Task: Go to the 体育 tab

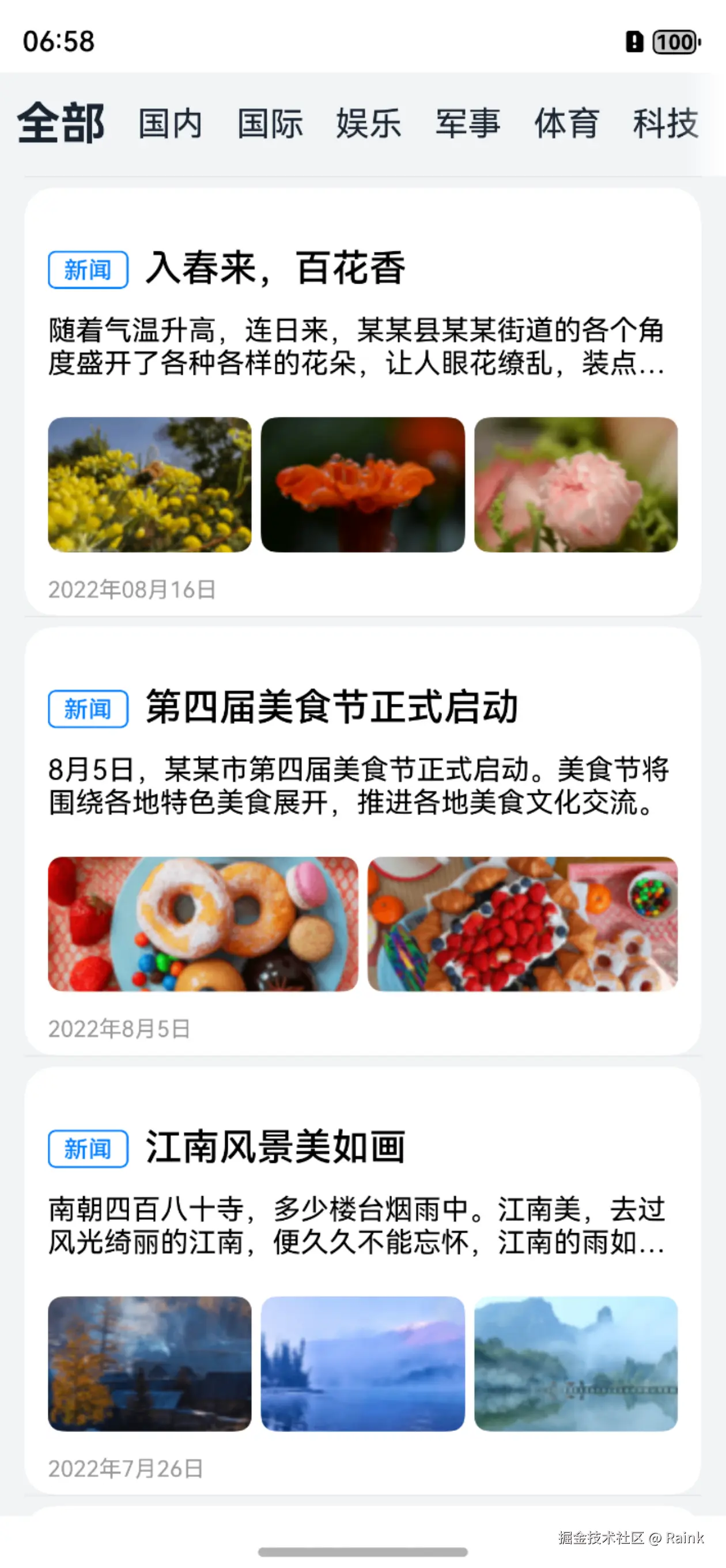Action: click(x=567, y=123)
